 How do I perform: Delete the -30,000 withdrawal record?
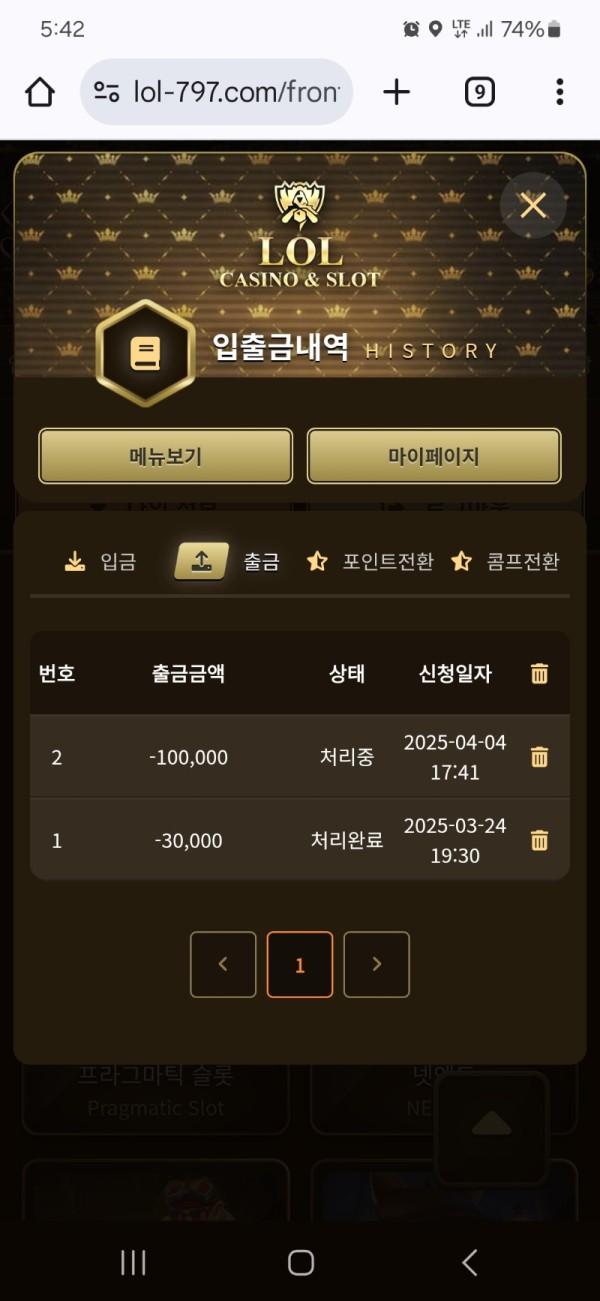[x=539, y=840]
